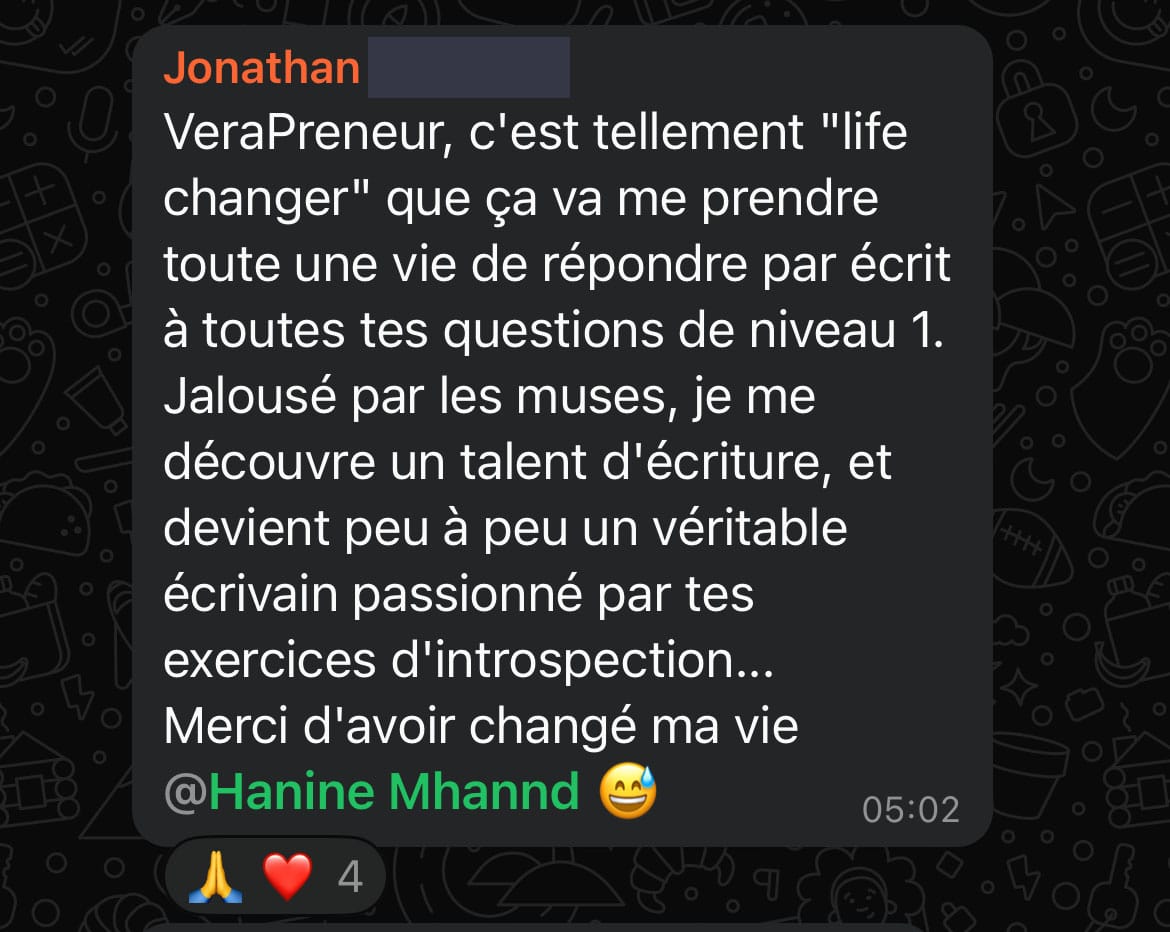1170x932 pixels.
Task: Open sender Jonathan's contact name
Action: tap(262, 68)
